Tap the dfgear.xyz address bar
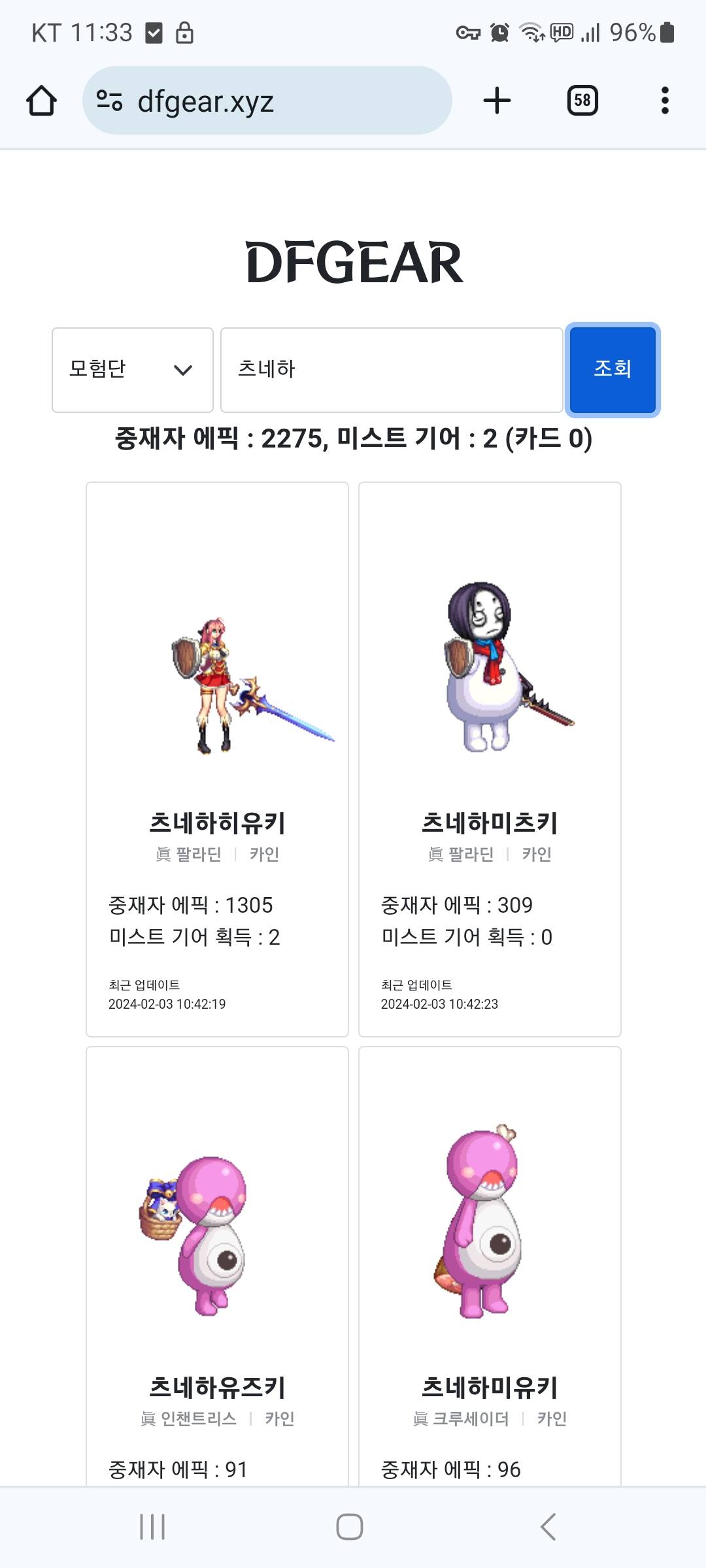This screenshot has height=1568, width=706. [267, 101]
